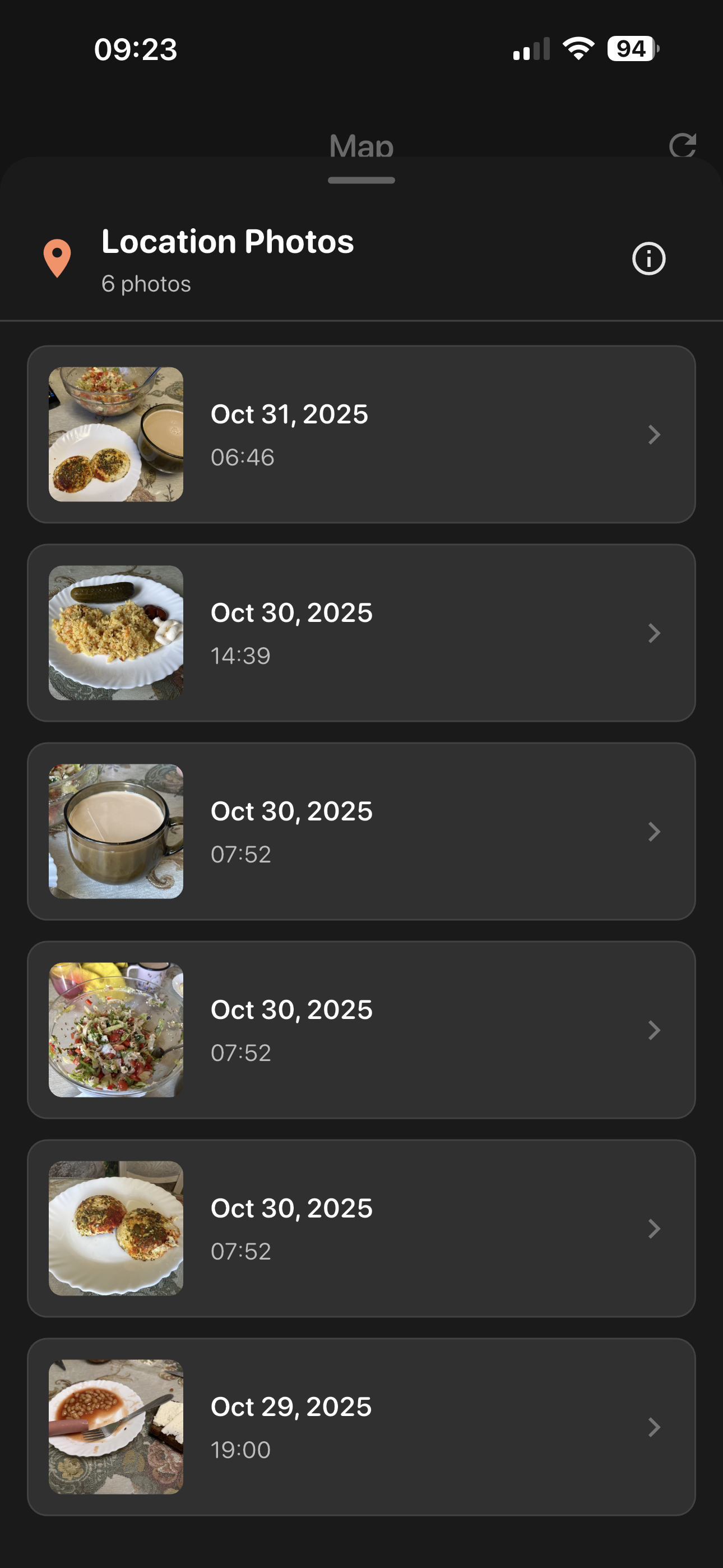
Task: Tap the refresh icon near Map title
Action: pos(683,146)
